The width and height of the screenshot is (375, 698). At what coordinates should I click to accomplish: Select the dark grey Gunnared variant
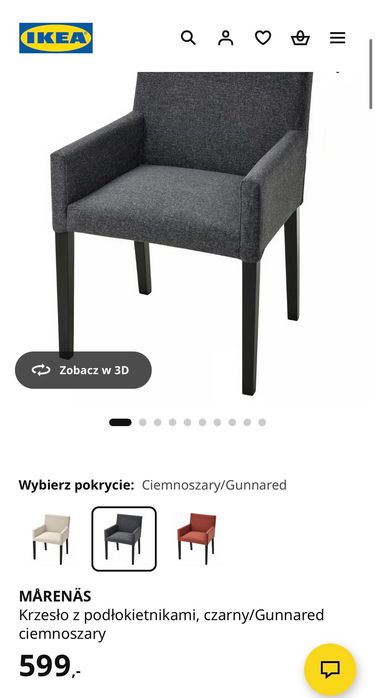[x=124, y=539]
